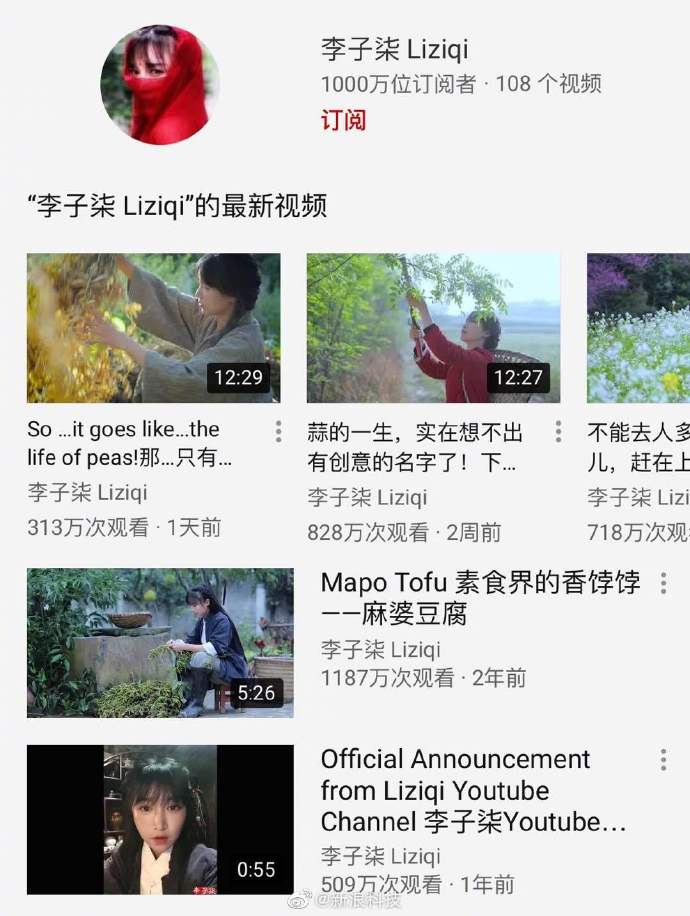Play the Official Announcement video

click(160, 819)
